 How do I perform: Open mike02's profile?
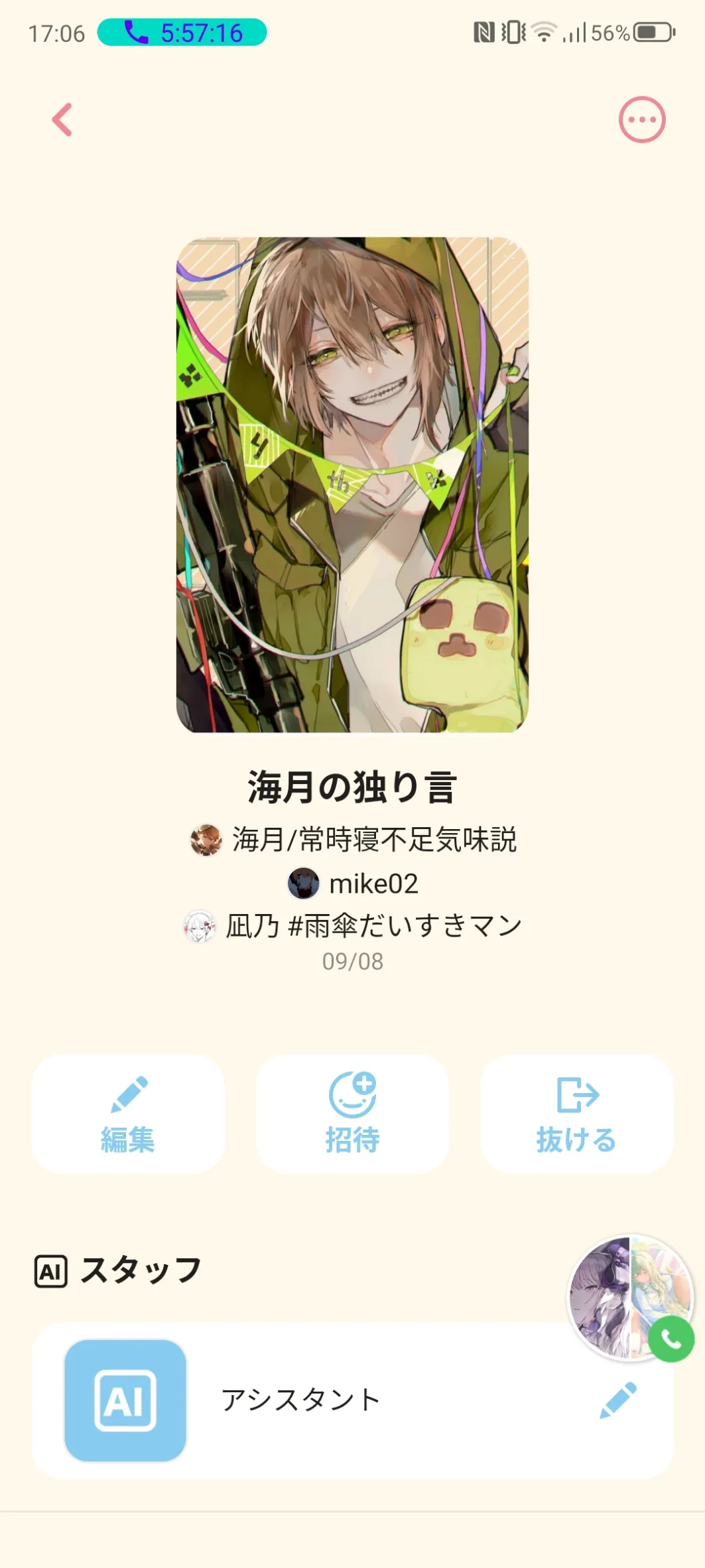tap(353, 883)
